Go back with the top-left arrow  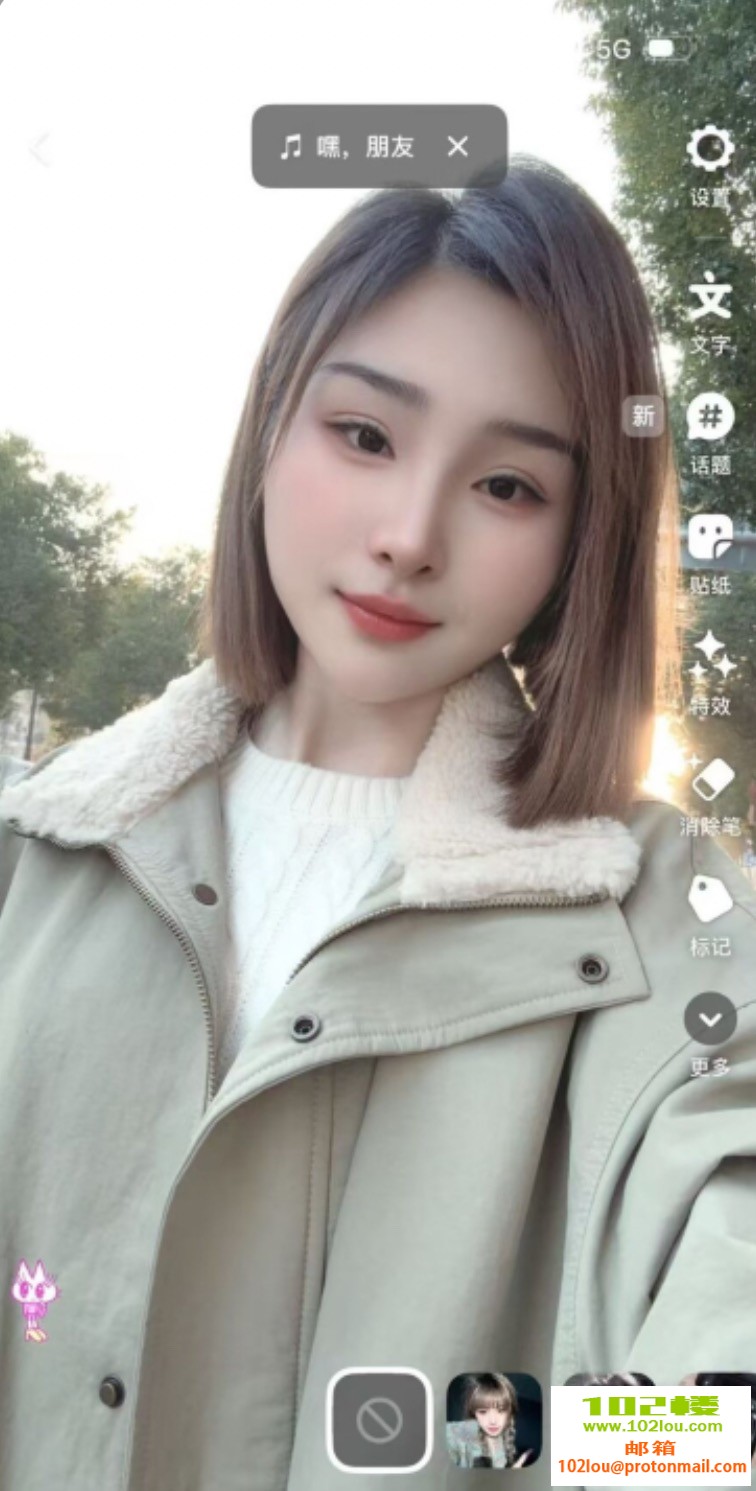[40, 150]
